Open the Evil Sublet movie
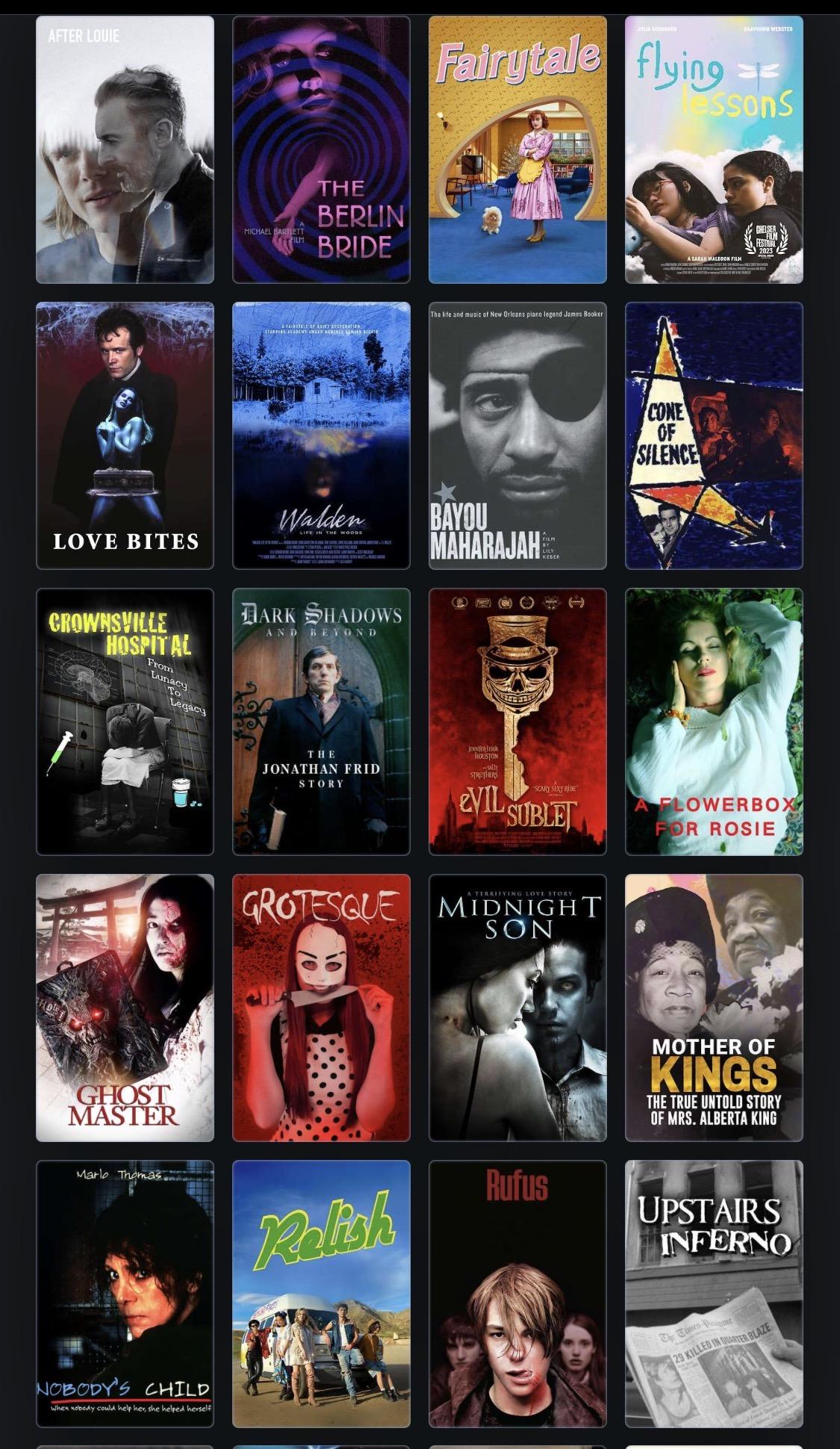 pos(517,722)
